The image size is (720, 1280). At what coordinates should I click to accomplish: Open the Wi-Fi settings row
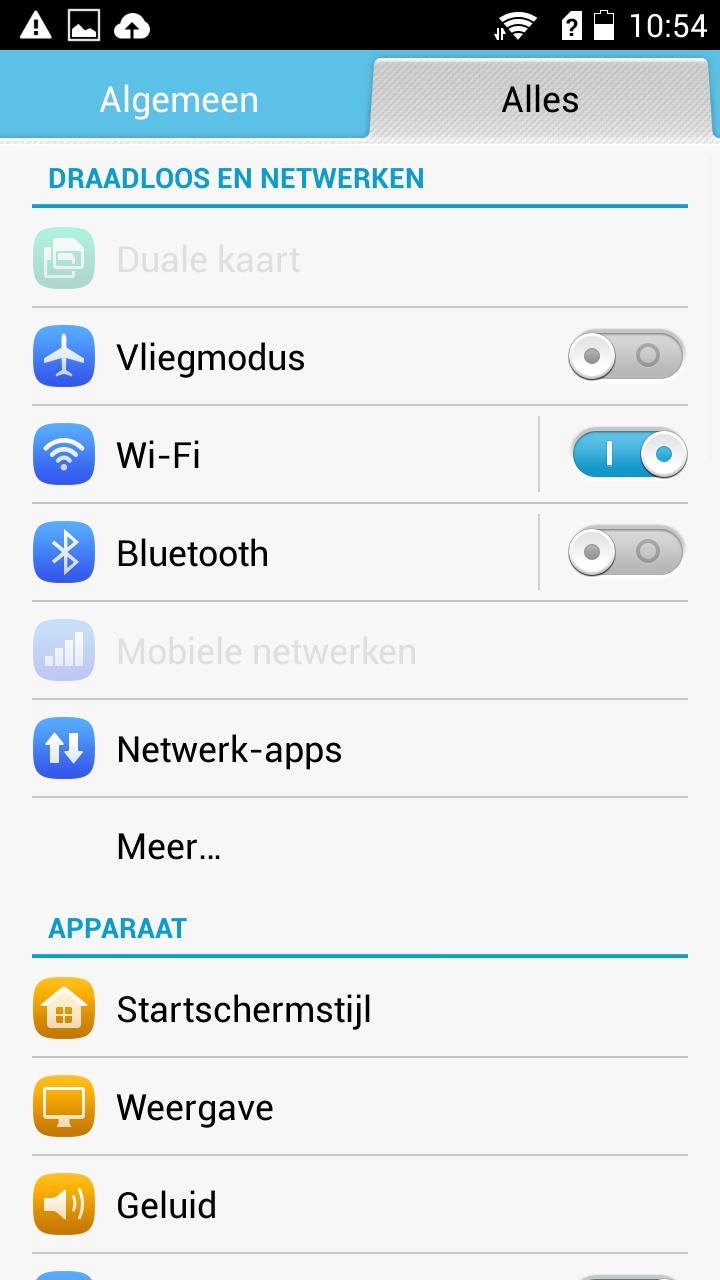[x=285, y=454]
